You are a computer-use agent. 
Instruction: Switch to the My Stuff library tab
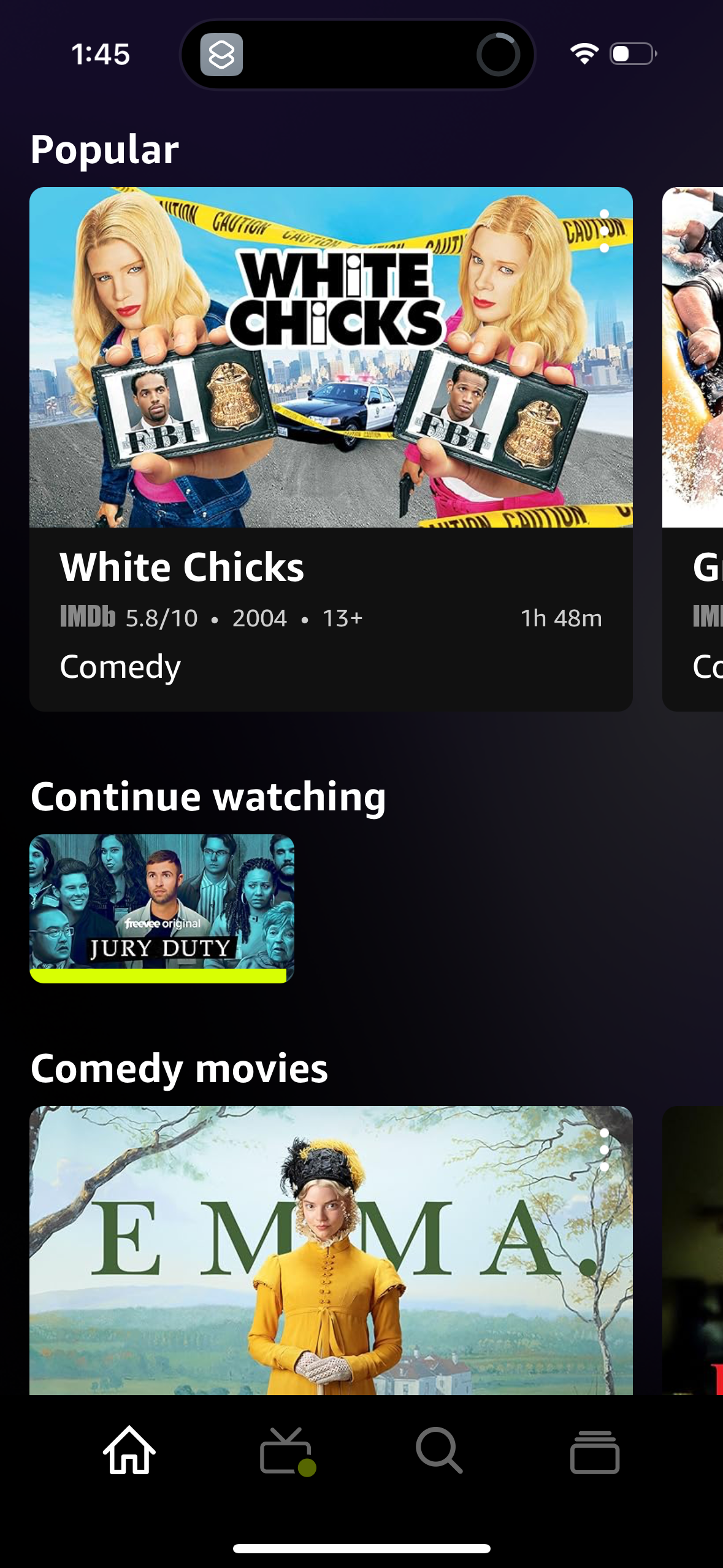click(594, 1451)
